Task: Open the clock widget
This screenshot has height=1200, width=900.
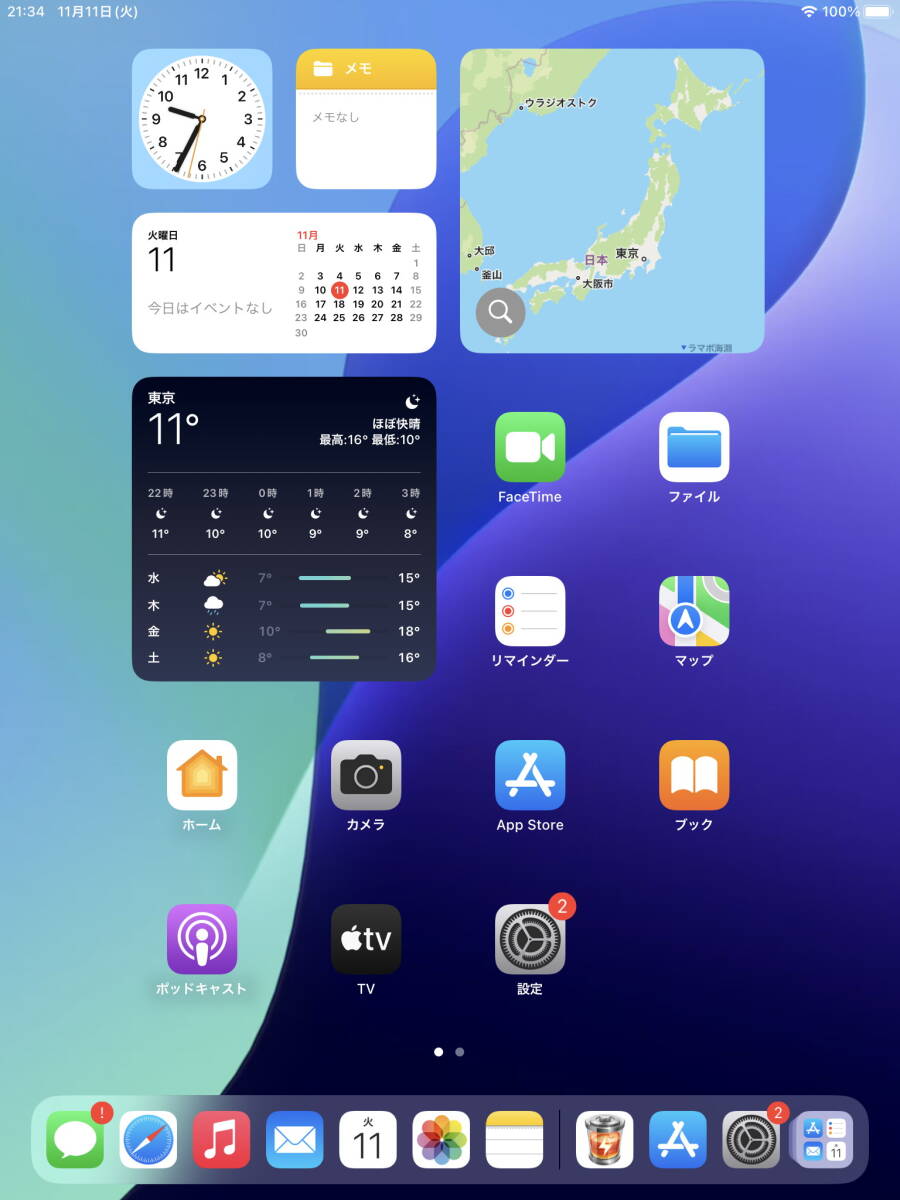Action: (202, 119)
